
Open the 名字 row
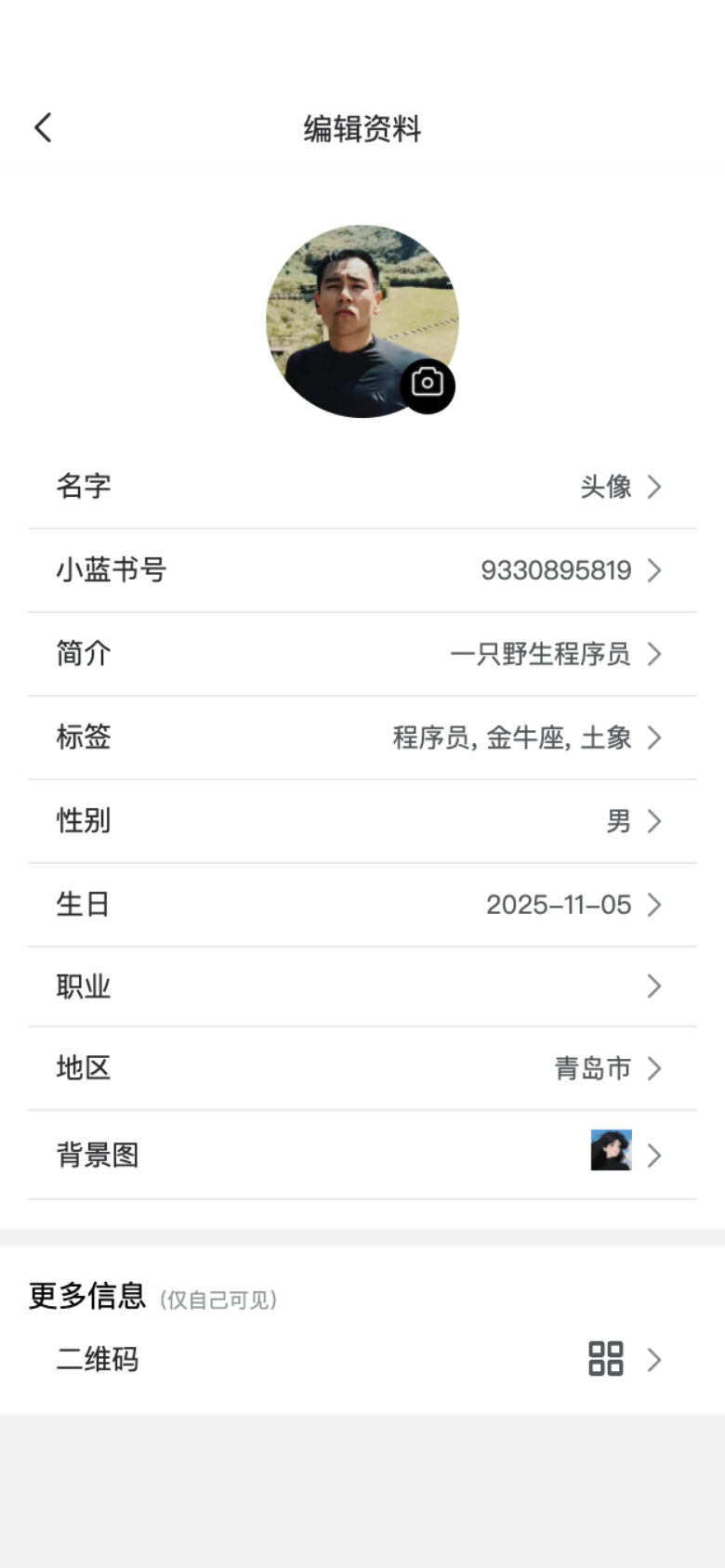[362, 487]
